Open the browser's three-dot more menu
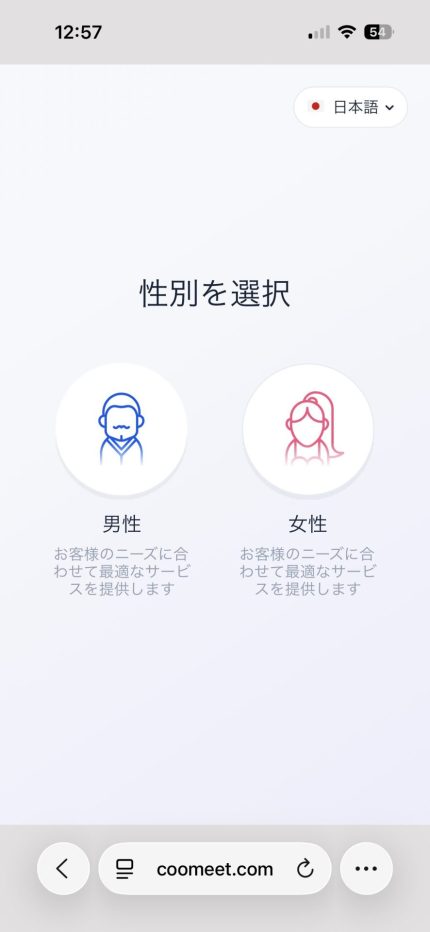 click(366, 868)
